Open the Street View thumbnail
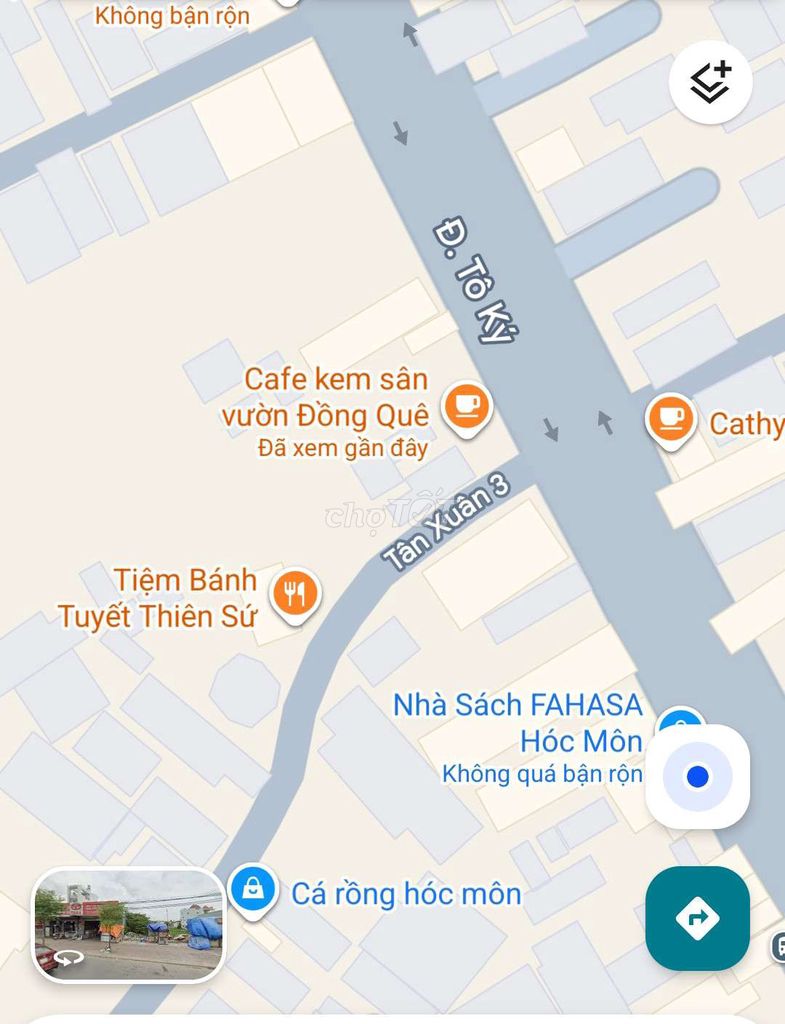 pyautogui.click(x=128, y=924)
